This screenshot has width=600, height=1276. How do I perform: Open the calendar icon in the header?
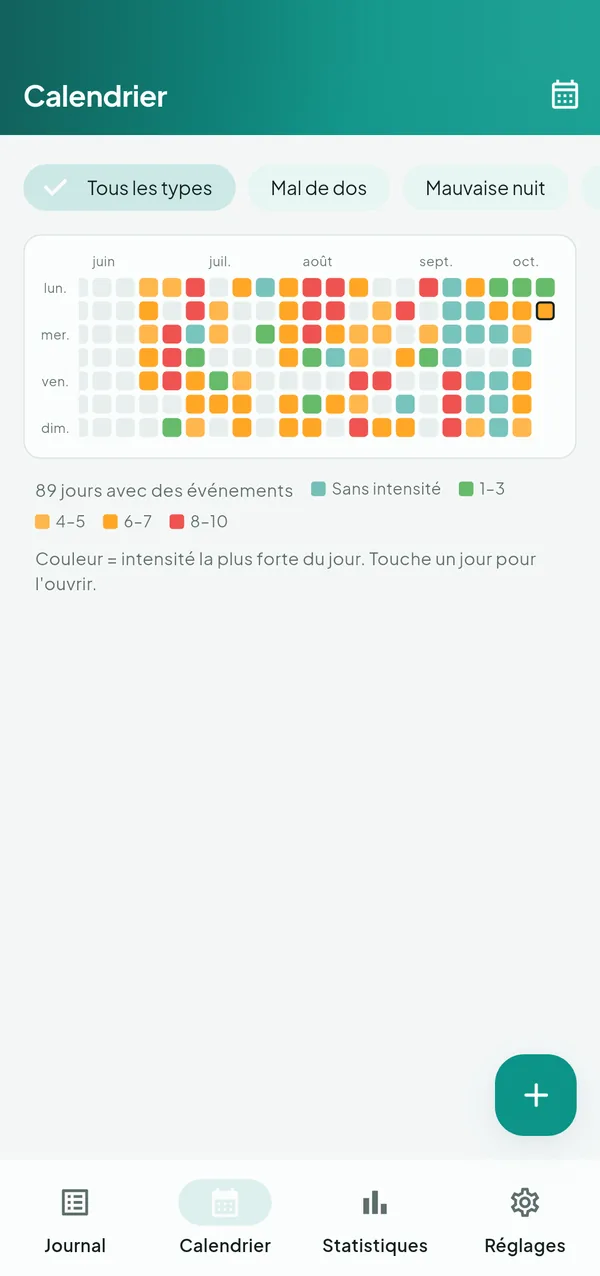(565, 95)
